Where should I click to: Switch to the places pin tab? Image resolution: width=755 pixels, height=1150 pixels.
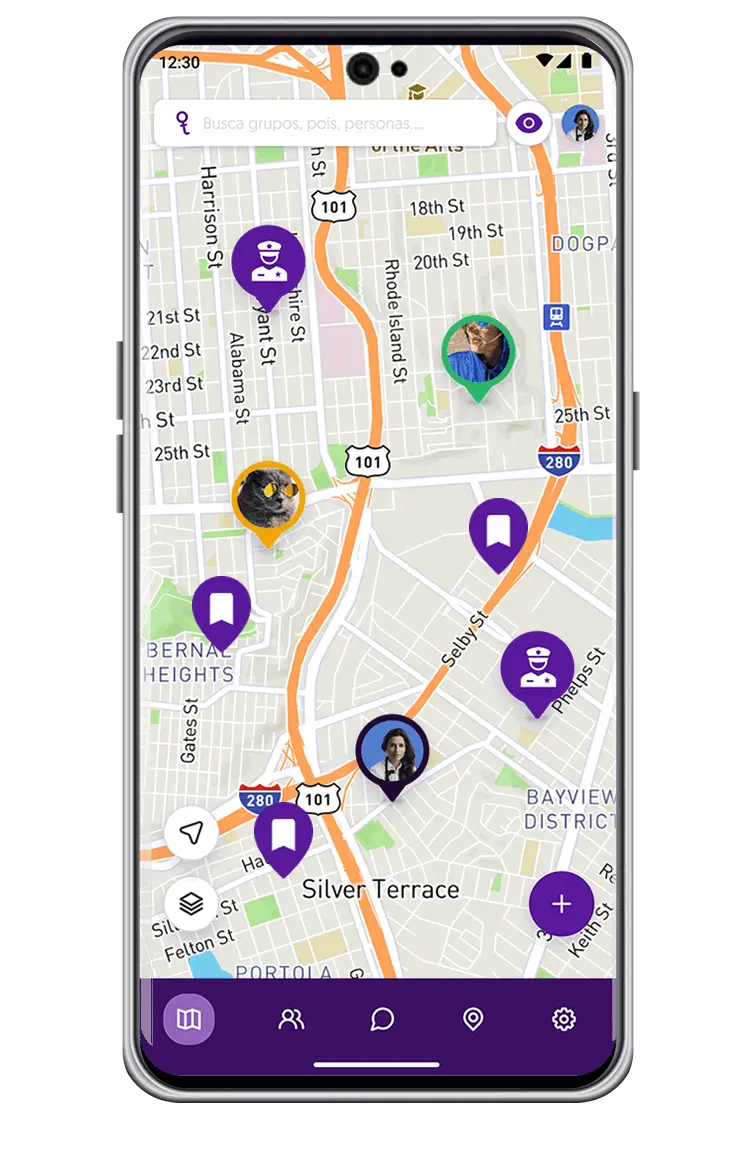(x=473, y=1019)
